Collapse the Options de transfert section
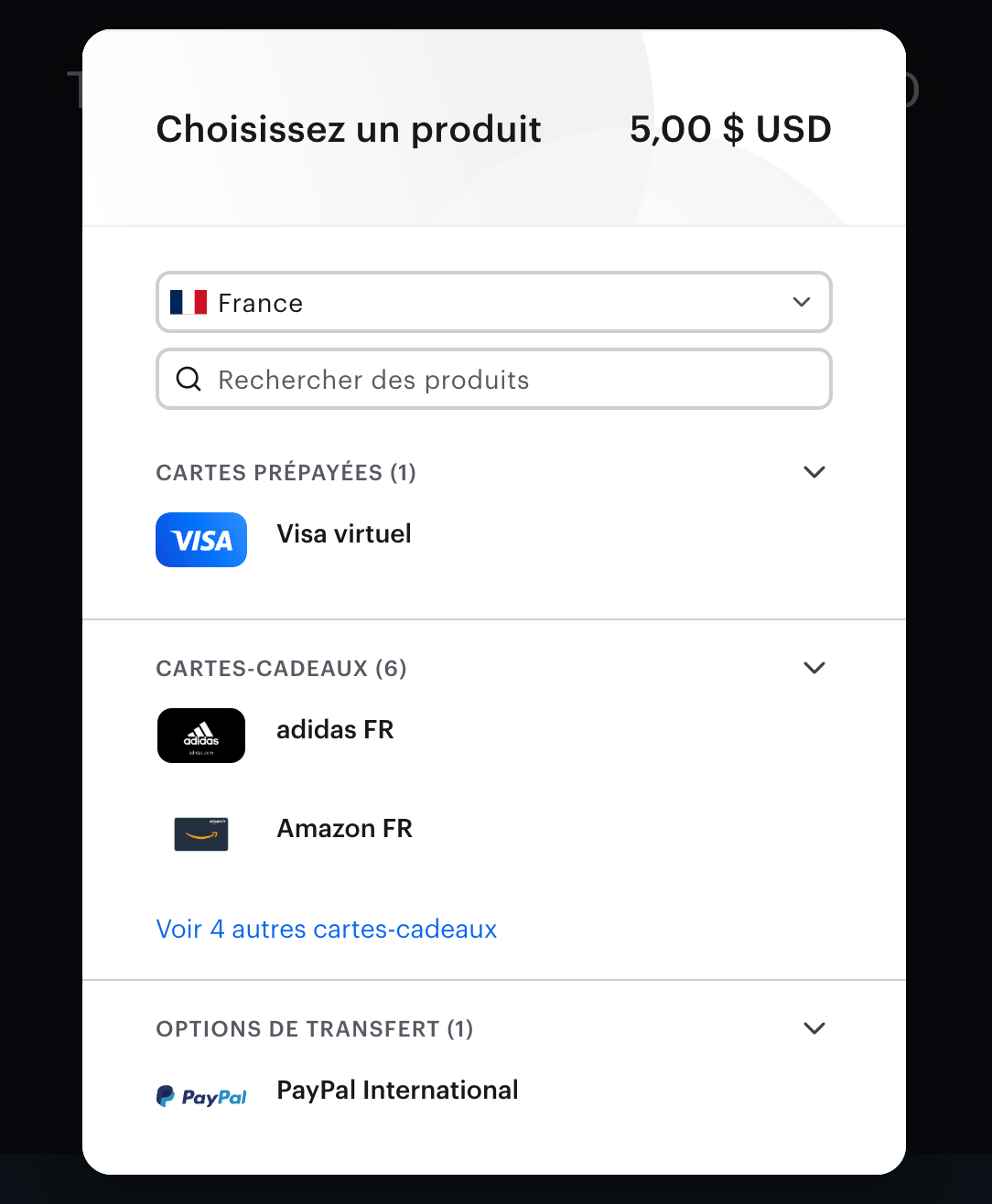This screenshot has height=1204, width=992. tap(814, 1028)
